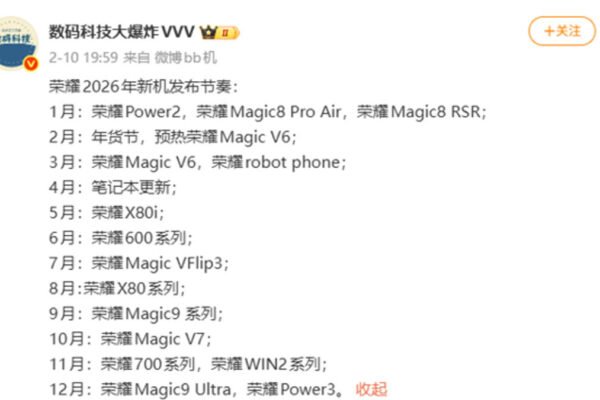This screenshot has width=600, height=400.
Task: Follow 数码科技大爆炸 with the 关注 button
Action: point(562,31)
